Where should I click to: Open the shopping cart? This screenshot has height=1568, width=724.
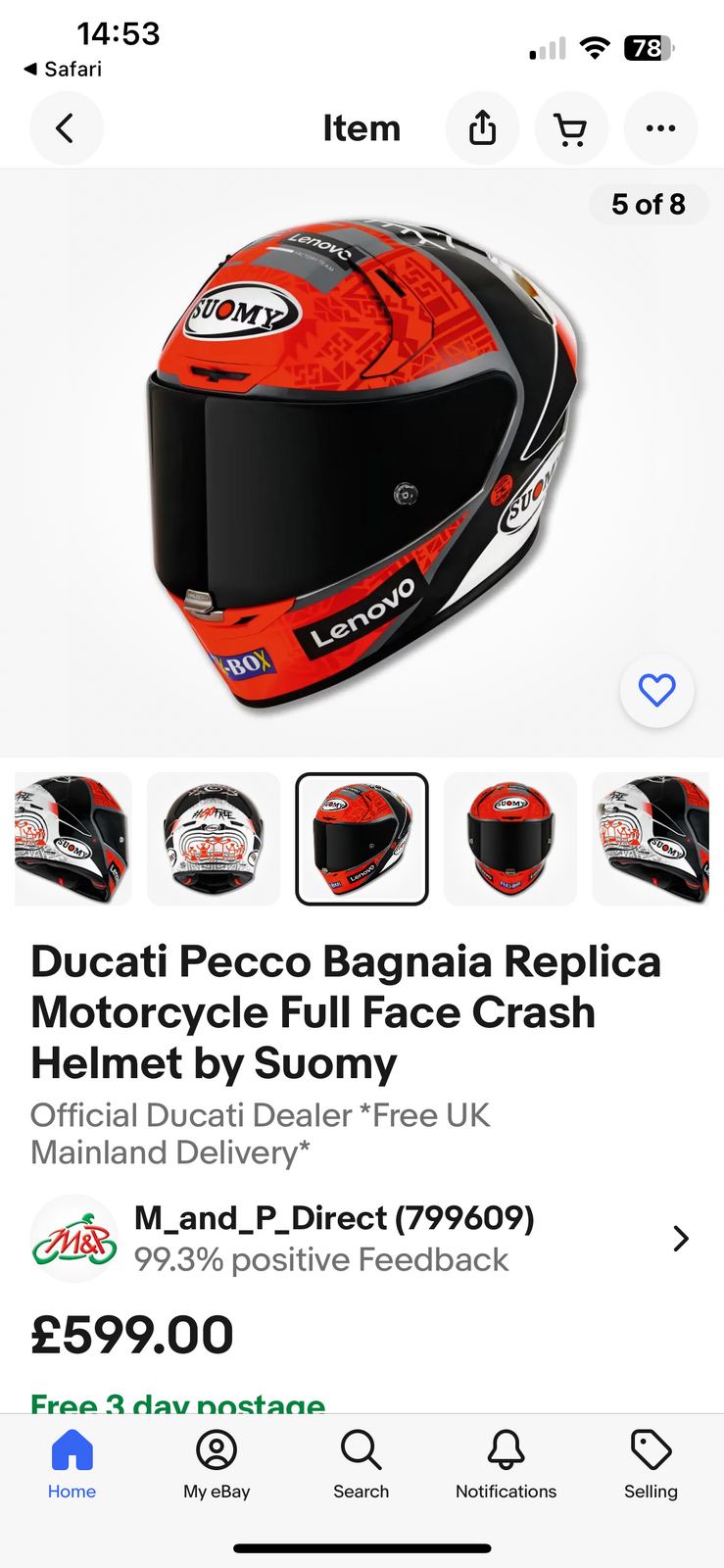tap(571, 128)
